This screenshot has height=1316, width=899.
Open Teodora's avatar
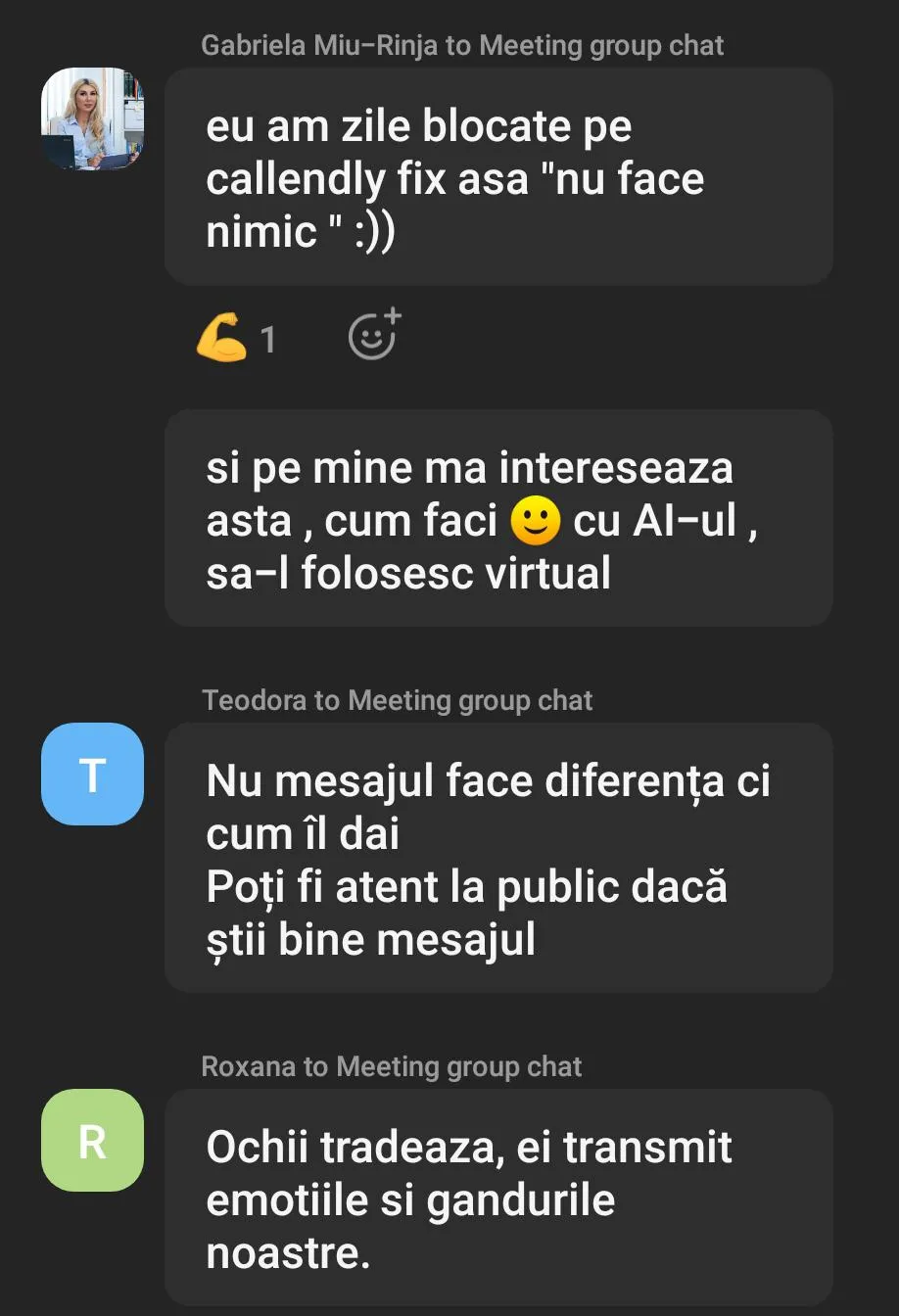pos(92,775)
